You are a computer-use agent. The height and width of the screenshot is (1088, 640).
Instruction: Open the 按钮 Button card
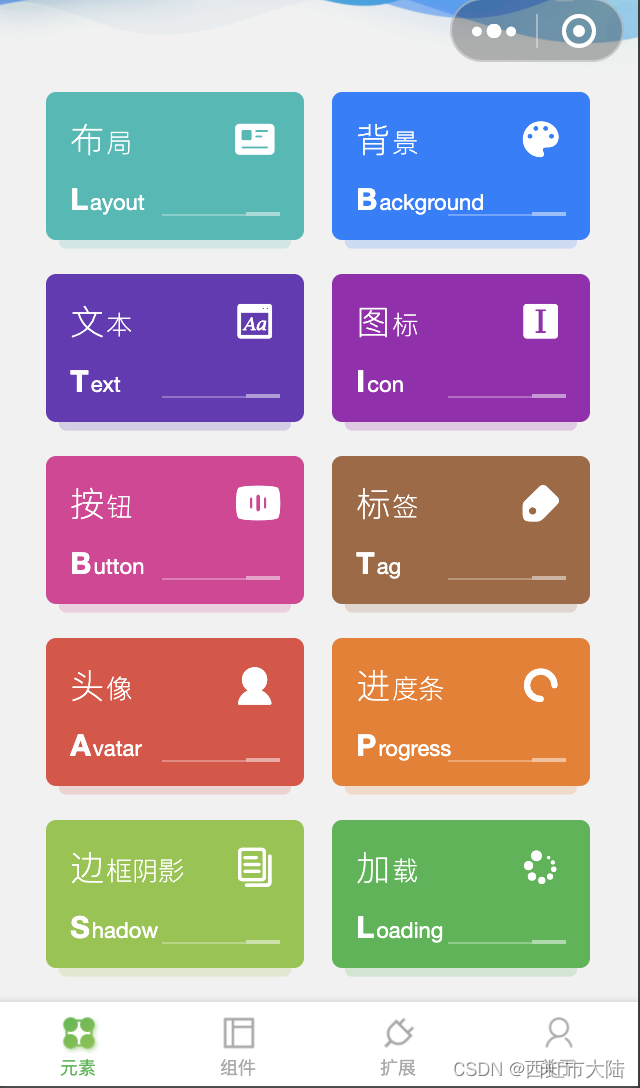[x=175, y=529]
